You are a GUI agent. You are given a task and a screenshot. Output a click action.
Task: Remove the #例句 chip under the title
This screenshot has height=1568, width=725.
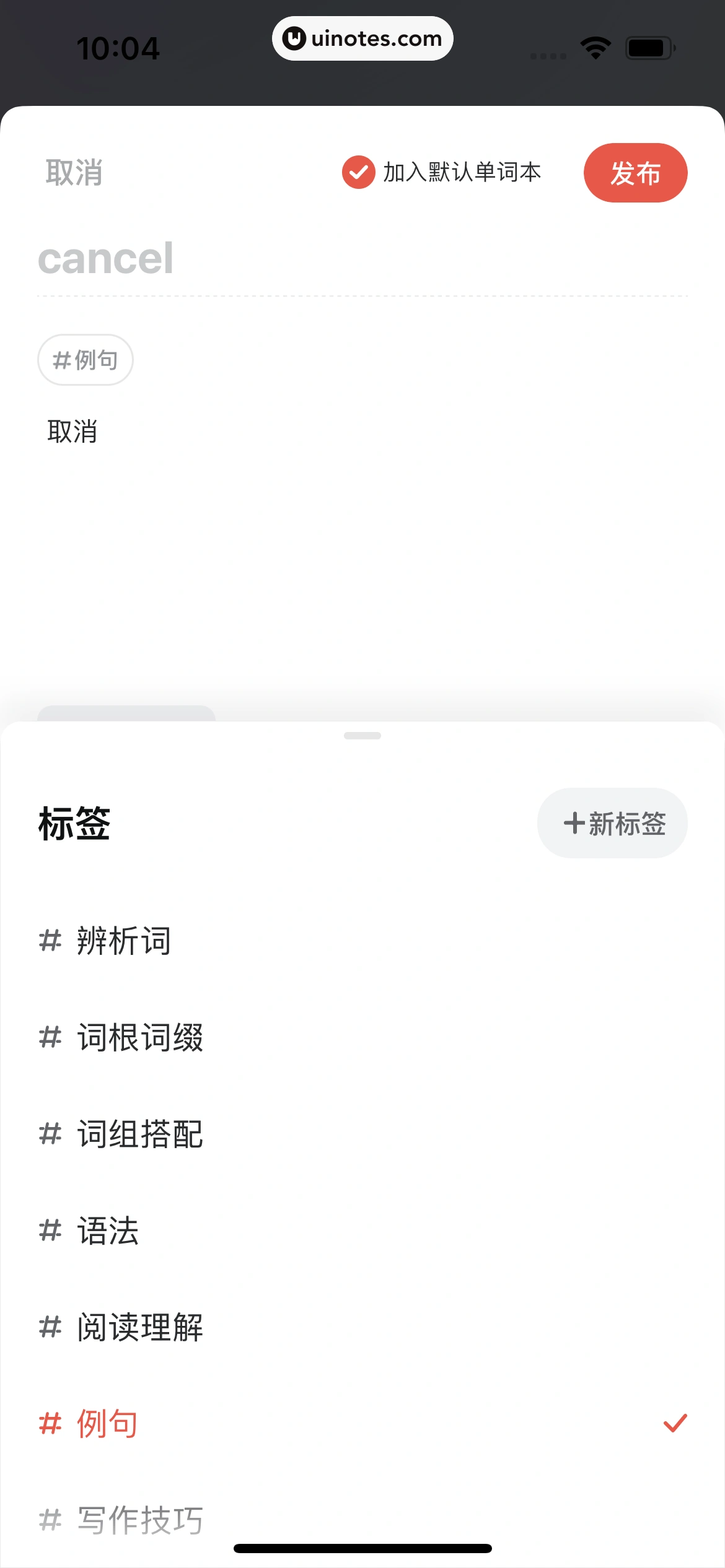pos(85,360)
